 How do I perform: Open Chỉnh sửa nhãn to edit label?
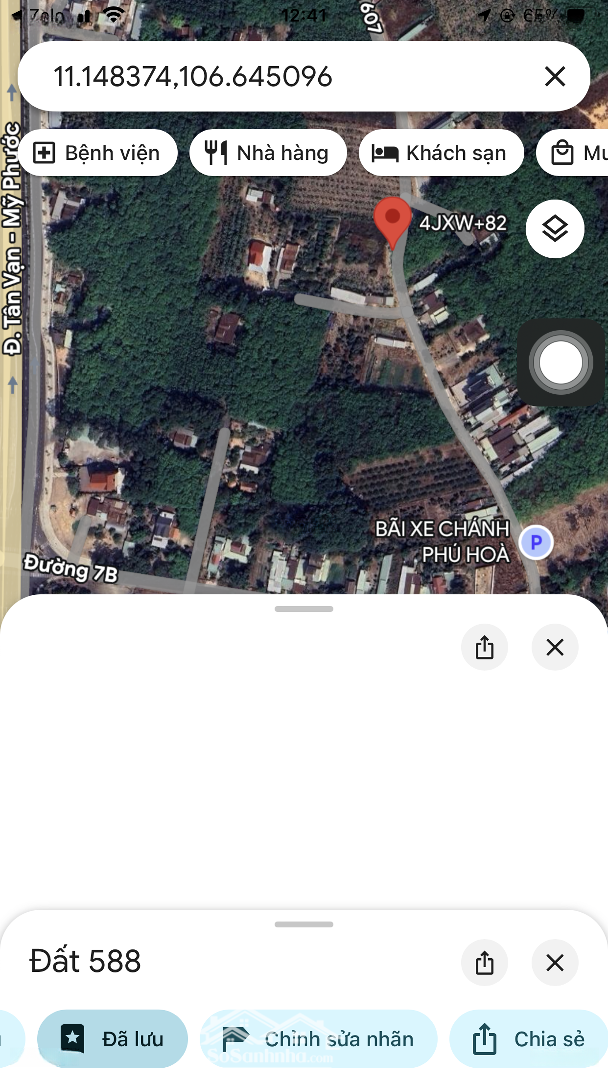click(319, 1039)
